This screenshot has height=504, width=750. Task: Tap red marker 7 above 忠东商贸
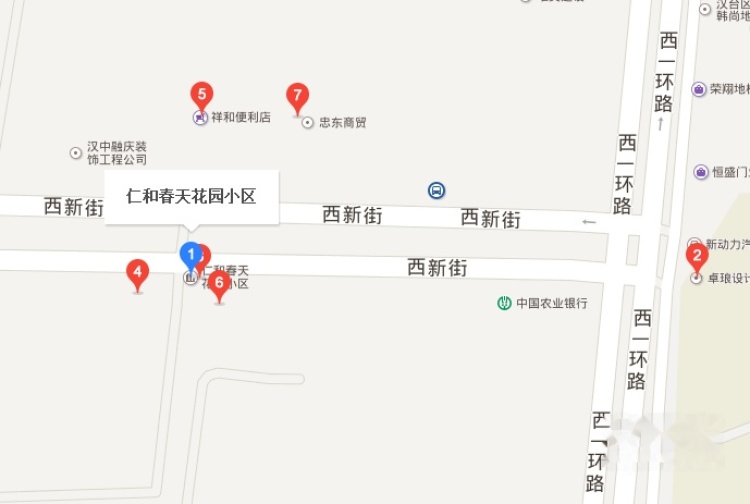tap(297, 96)
